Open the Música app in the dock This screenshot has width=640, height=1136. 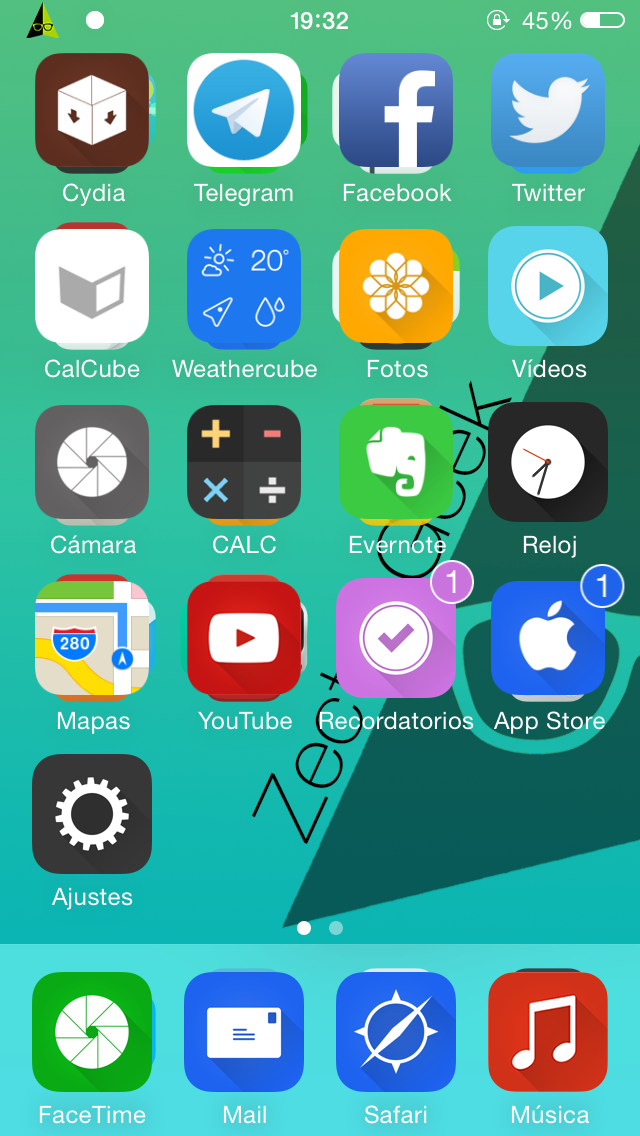click(548, 1032)
